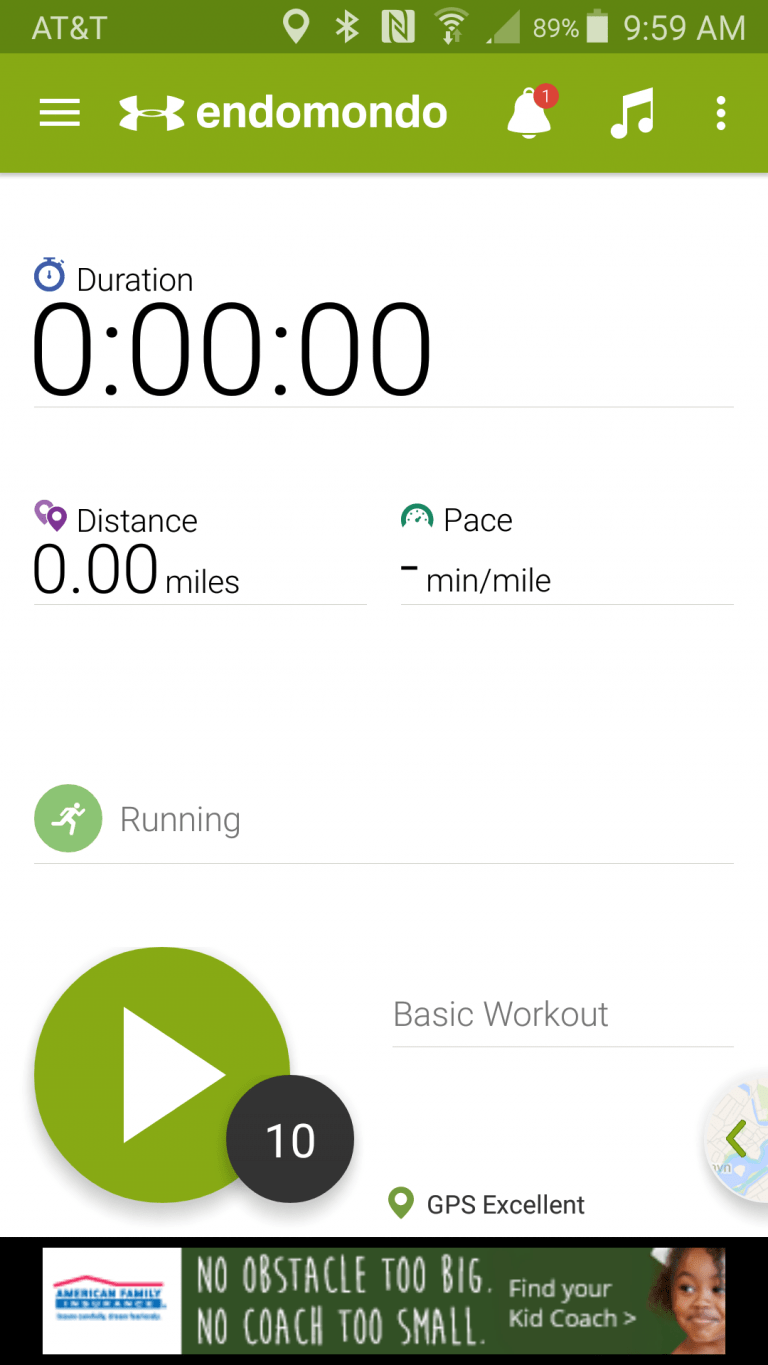Image resolution: width=768 pixels, height=1365 pixels.
Task: Open the American Family Insurance ad banner
Action: (x=384, y=1300)
